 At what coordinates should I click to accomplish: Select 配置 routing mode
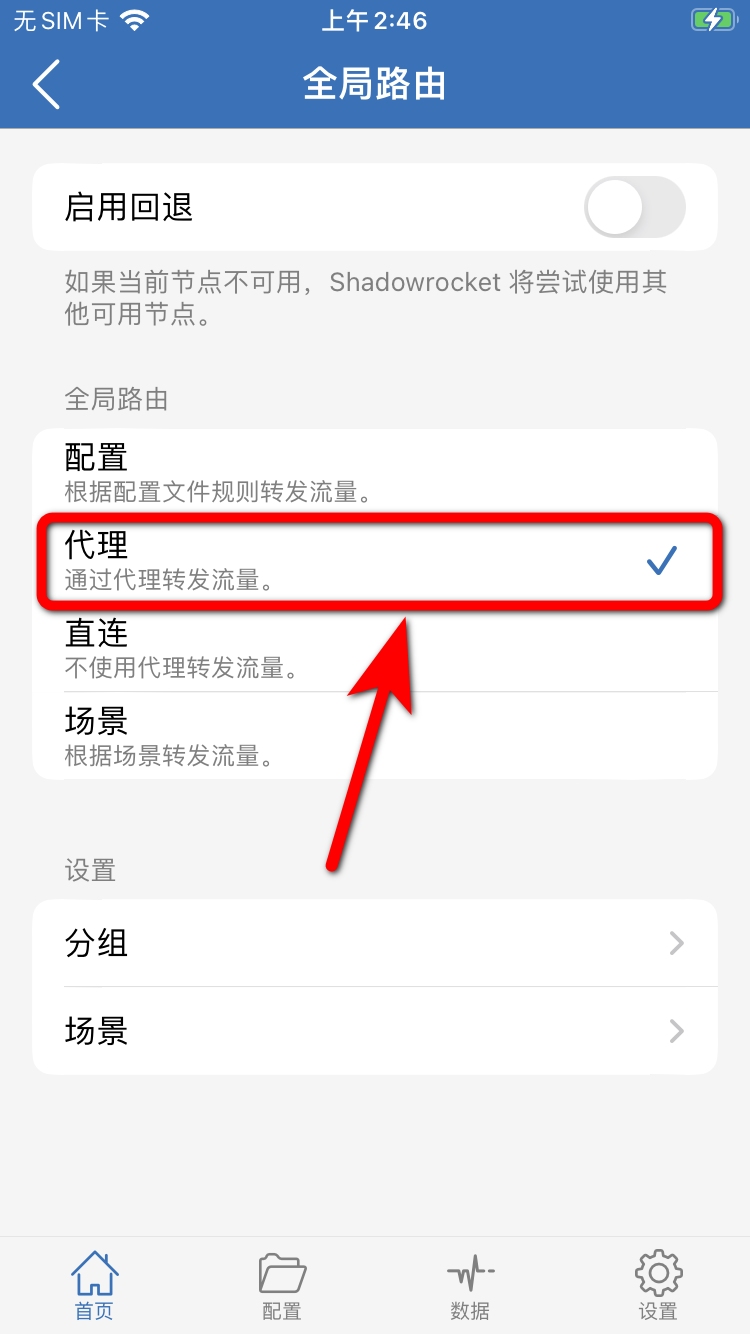point(374,473)
